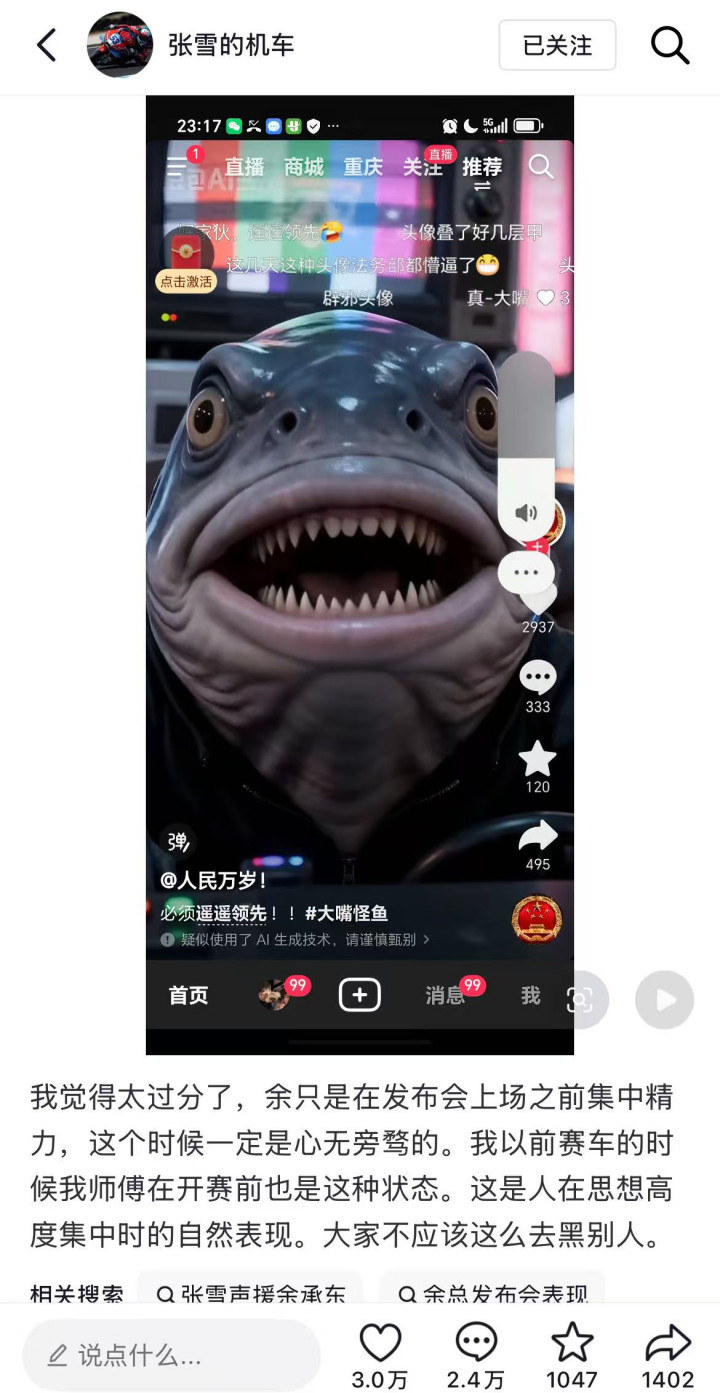Screen dimensions: 720x1393
Task: Open 张雪的机车 profile avatar
Action: [120, 45]
